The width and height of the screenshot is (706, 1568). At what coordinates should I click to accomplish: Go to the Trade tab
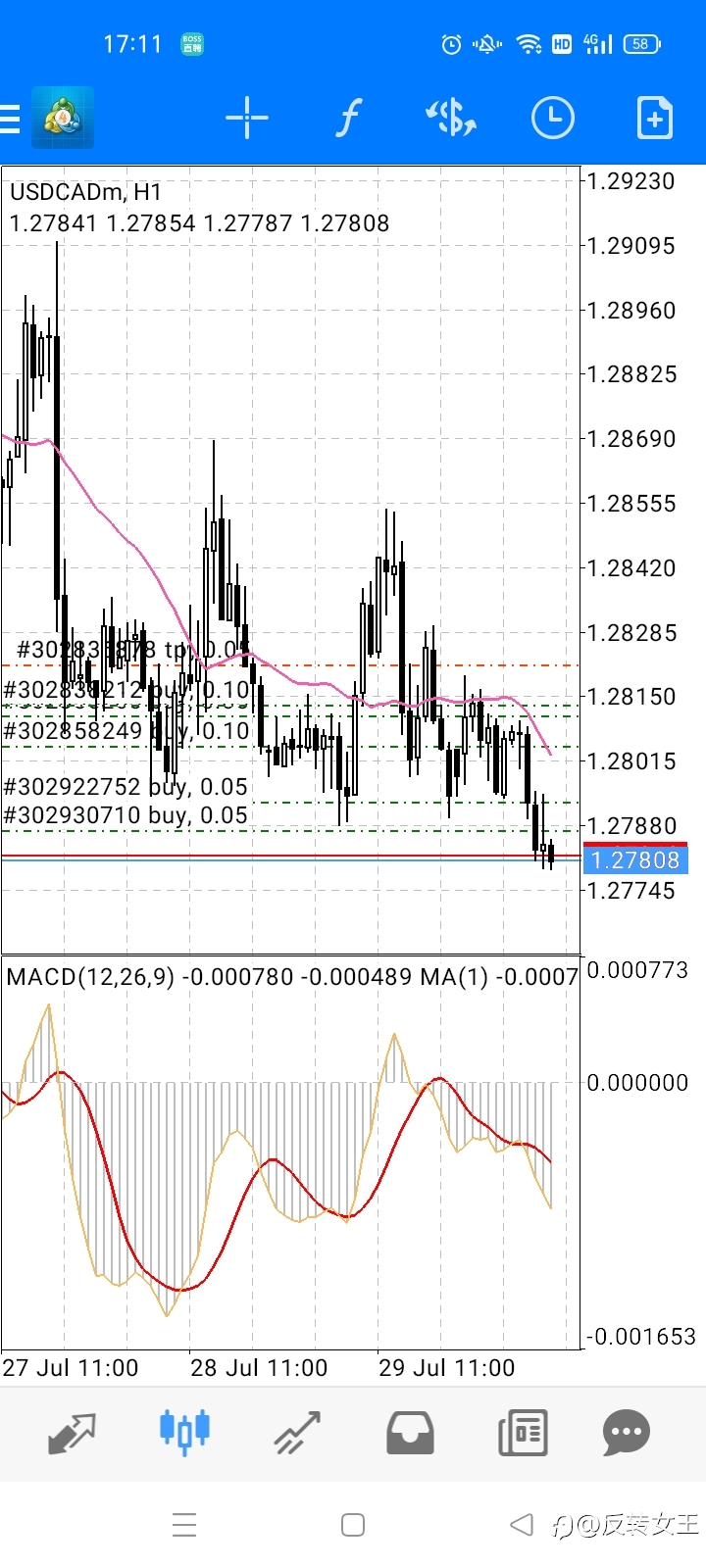pyautogui.click(x=297, y=1433)
